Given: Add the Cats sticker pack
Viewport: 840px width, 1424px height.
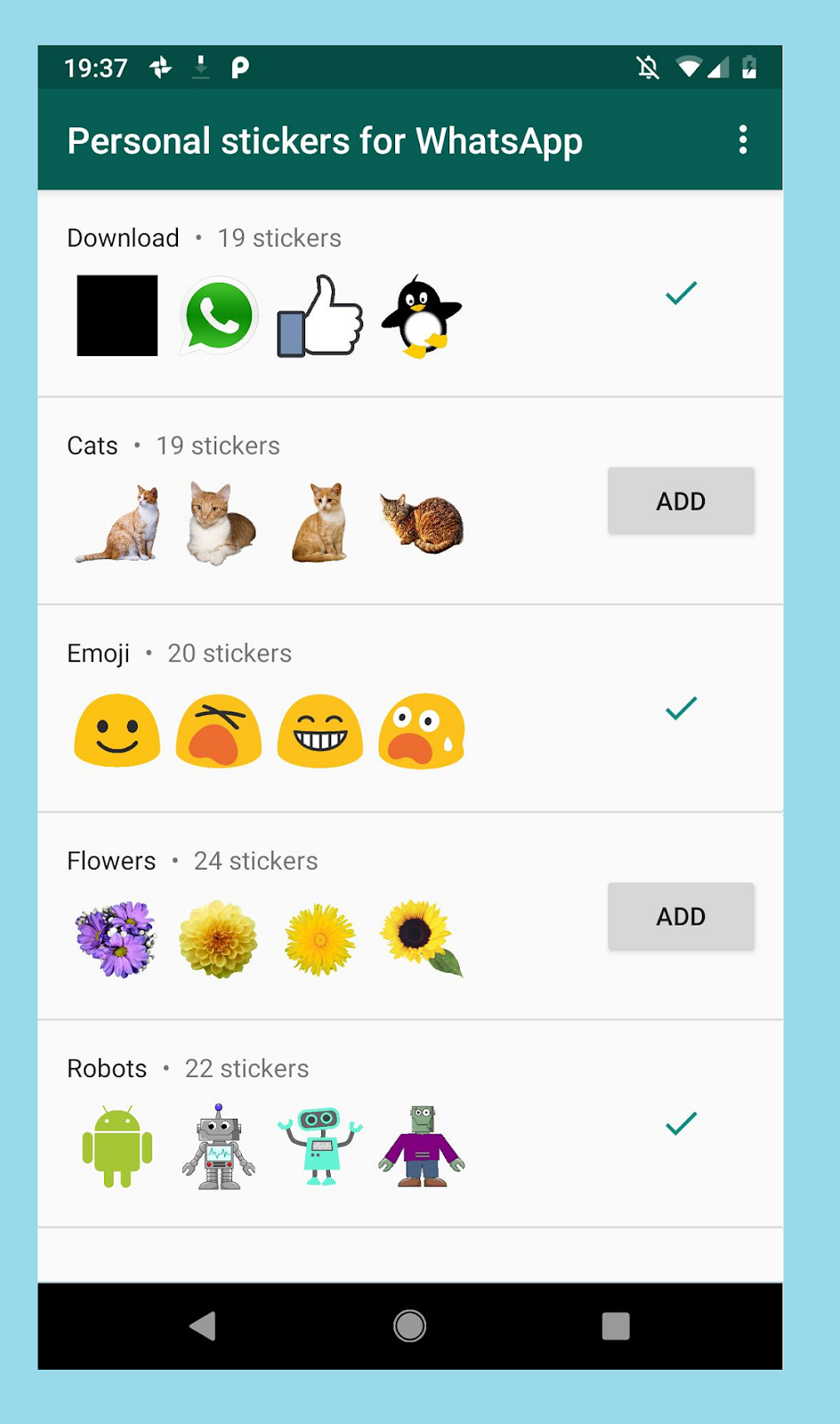Looking at the screenshot, I should pyautogui.click(x=681, y=501).
